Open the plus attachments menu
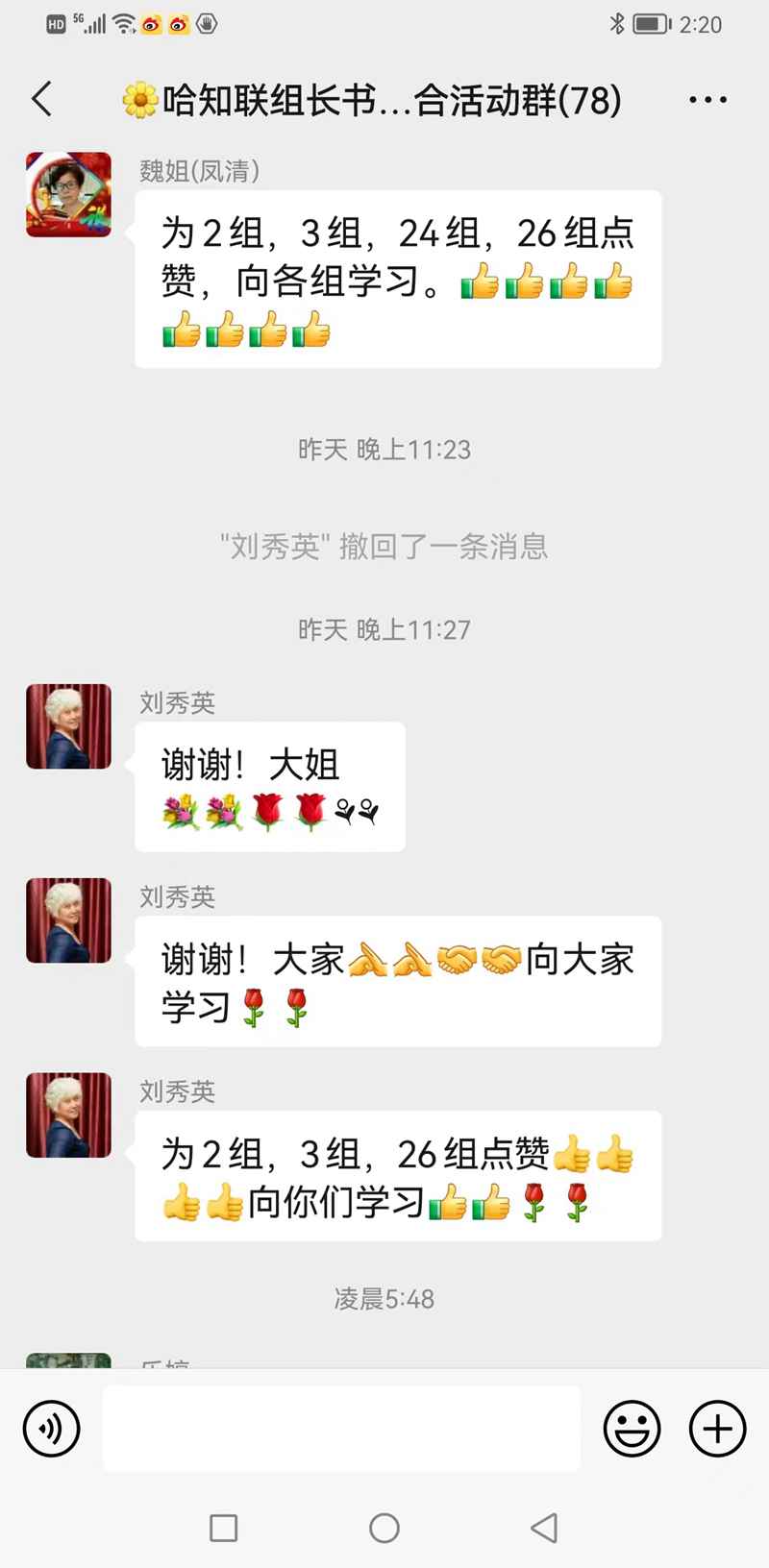The height and width of the screenshot is (1568, 769). pos(717,1429)
